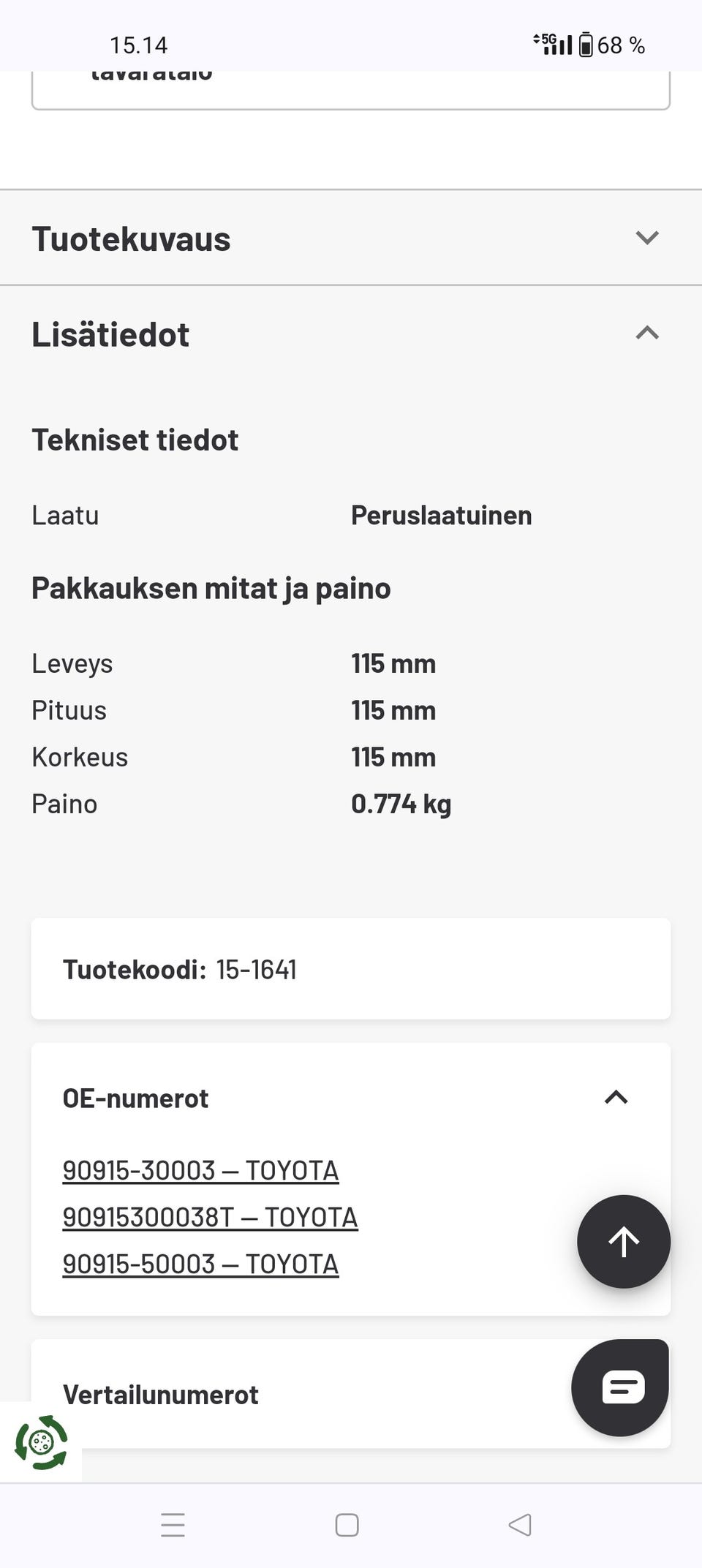The image size is (702, 1568).
Task: Collapse the OE-numerot list
Action: point(616,1098)
